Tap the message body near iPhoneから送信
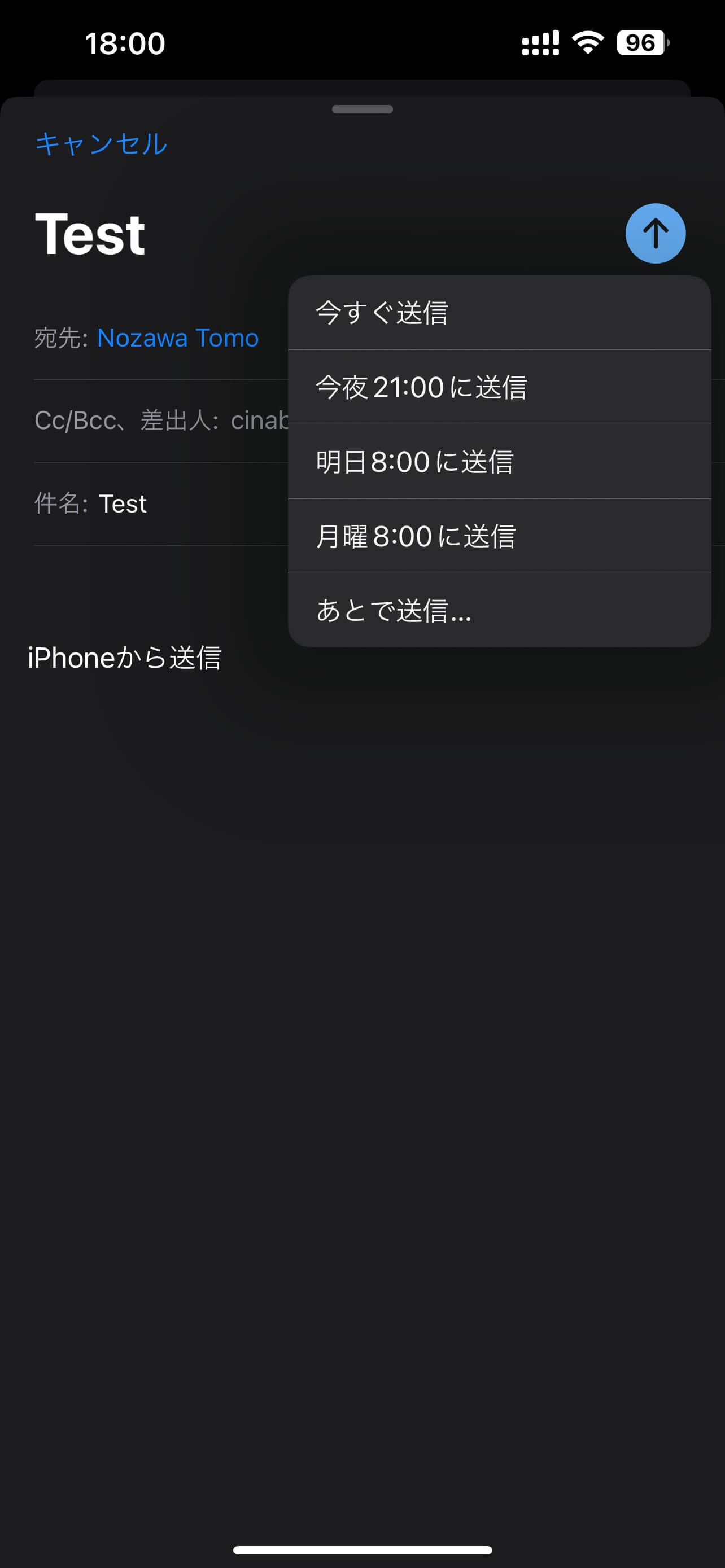This screenshot has height=1568, width=725. pos(125,658)
